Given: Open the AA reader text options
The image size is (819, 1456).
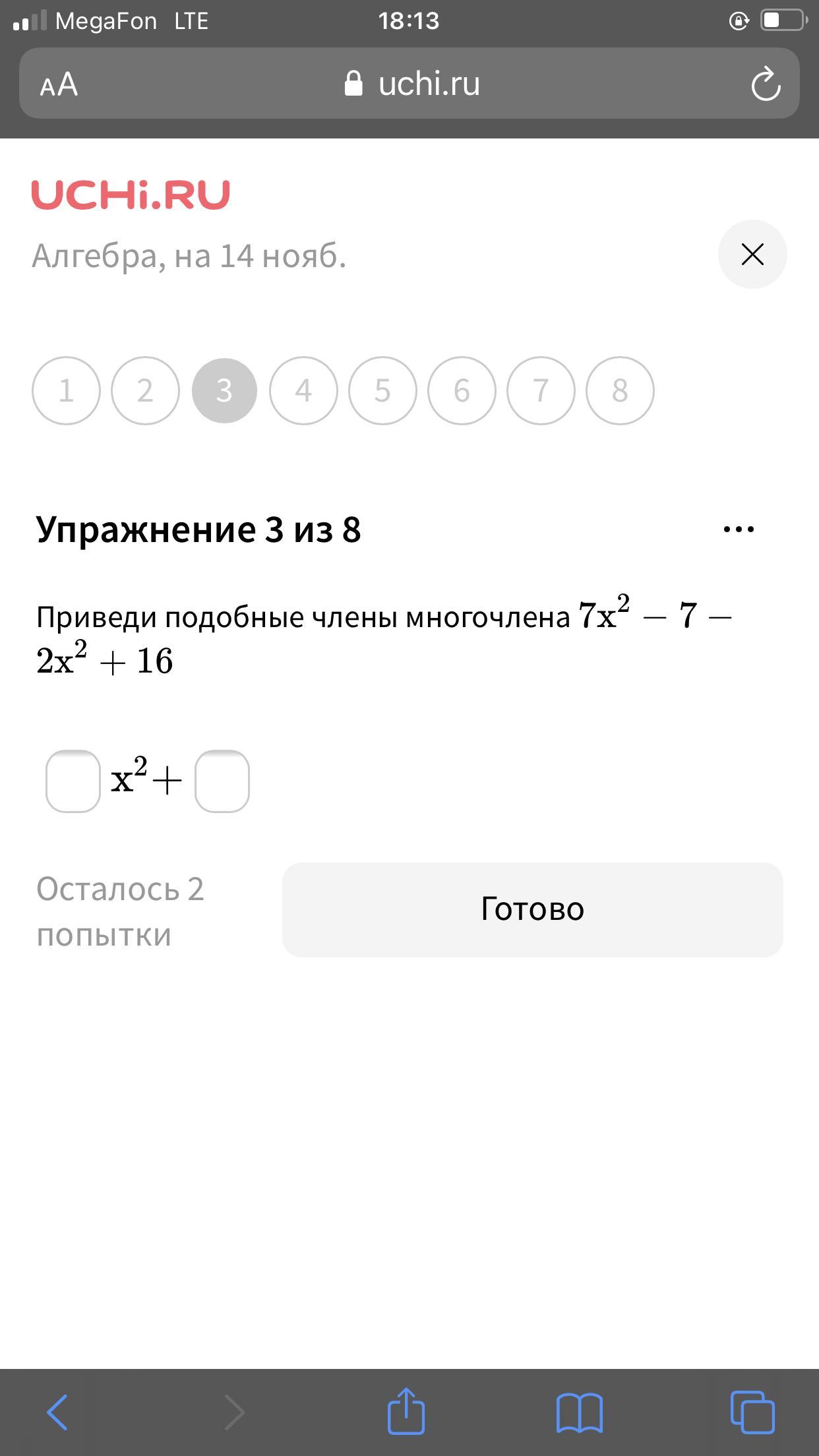Looking at the screenshot, I should pyautogui.click(x=59, y=85).
